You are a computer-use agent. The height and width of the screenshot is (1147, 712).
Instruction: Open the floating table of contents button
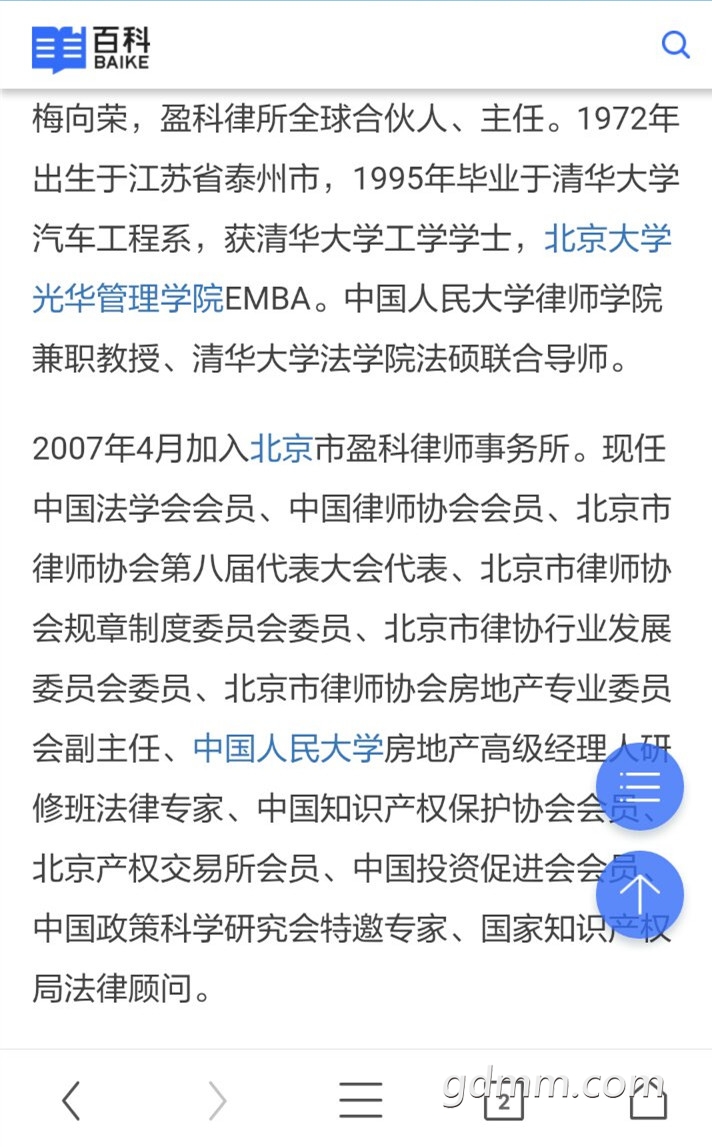[640, 786]
